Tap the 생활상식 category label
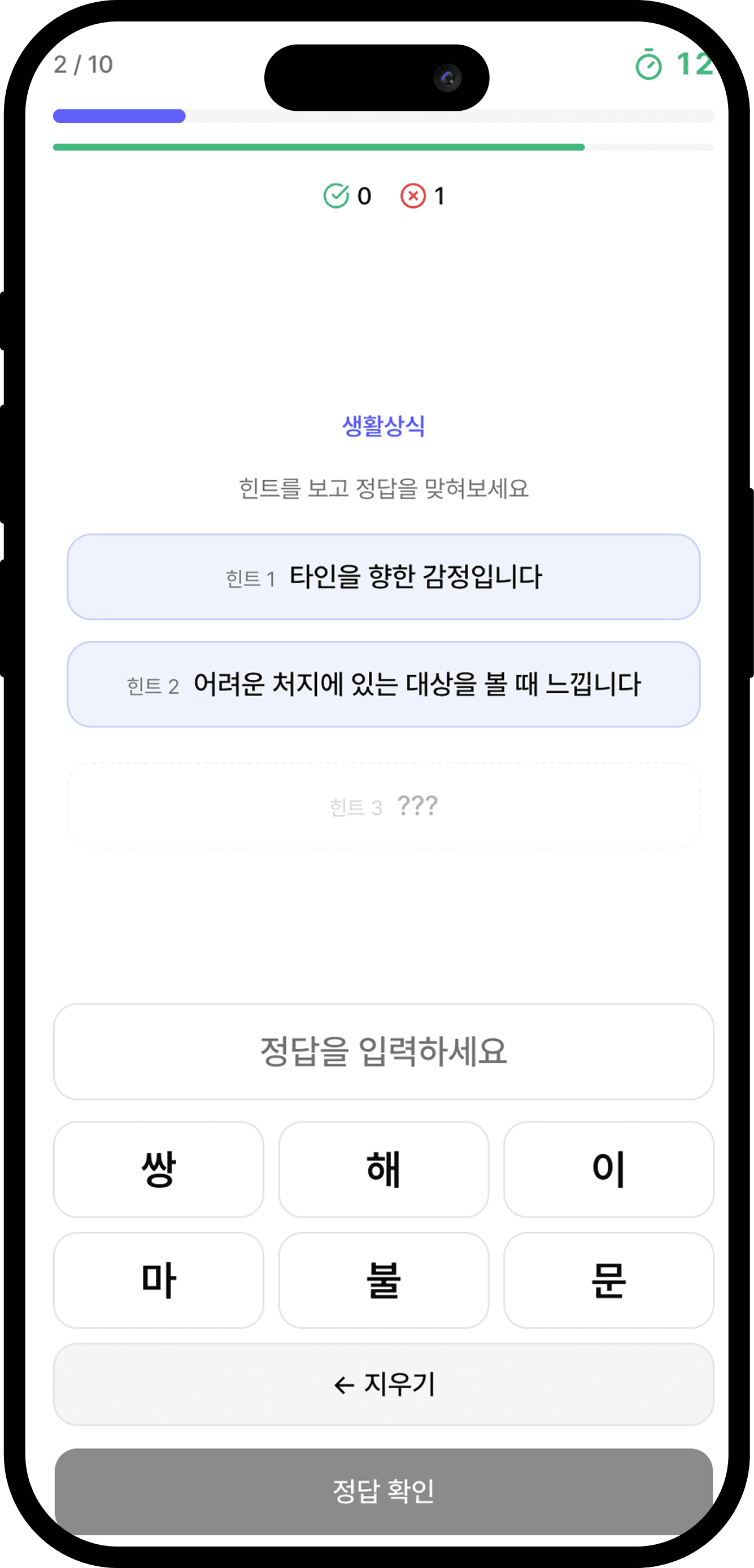Screen dimensions: 754x1568 [383, 427]
